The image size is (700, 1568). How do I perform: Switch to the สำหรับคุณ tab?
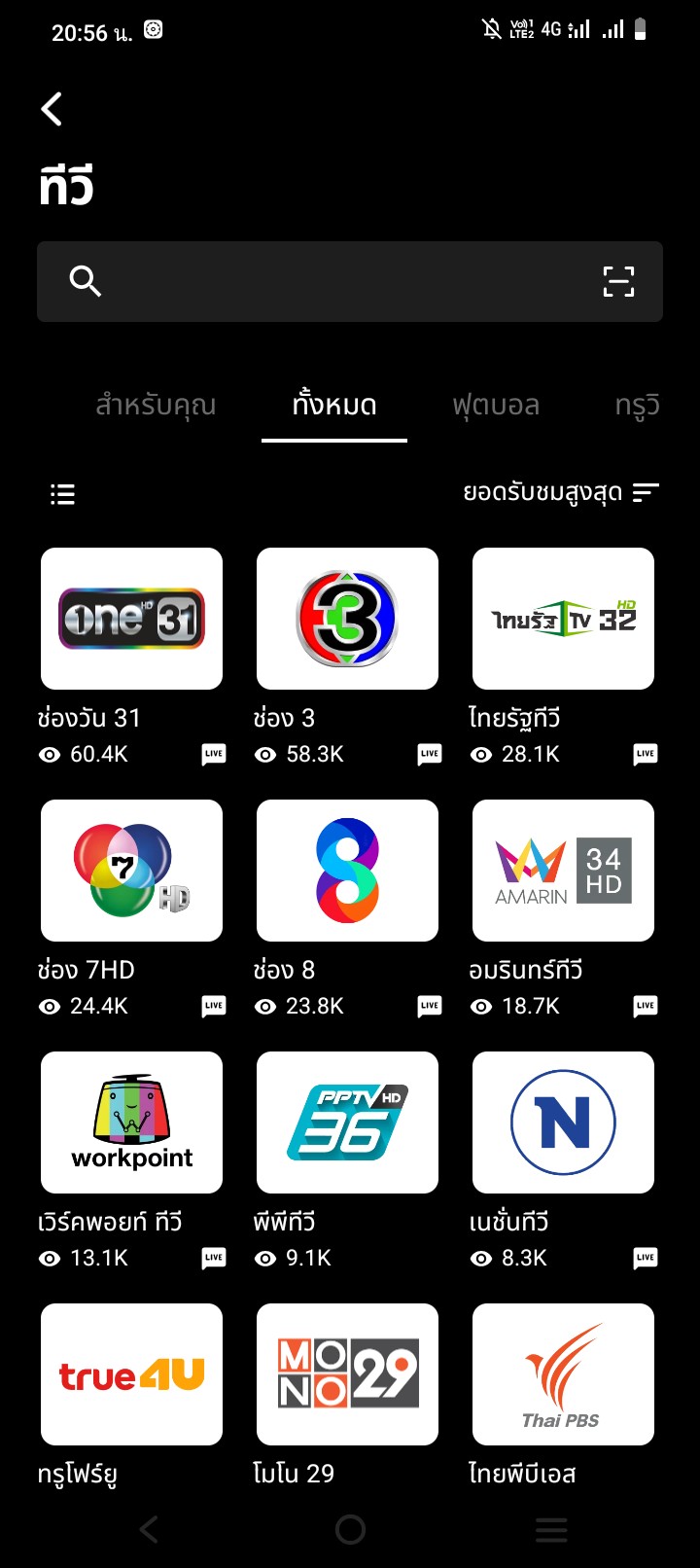point(156,406)
